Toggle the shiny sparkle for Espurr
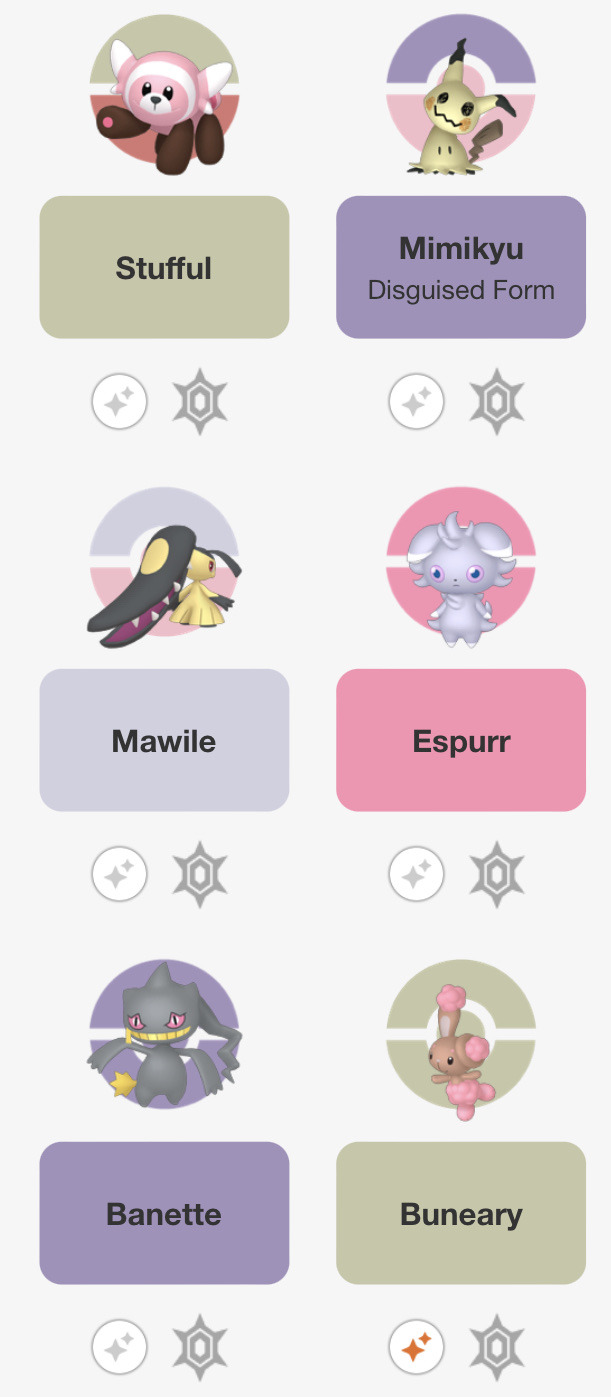 [x=416, y=875]
